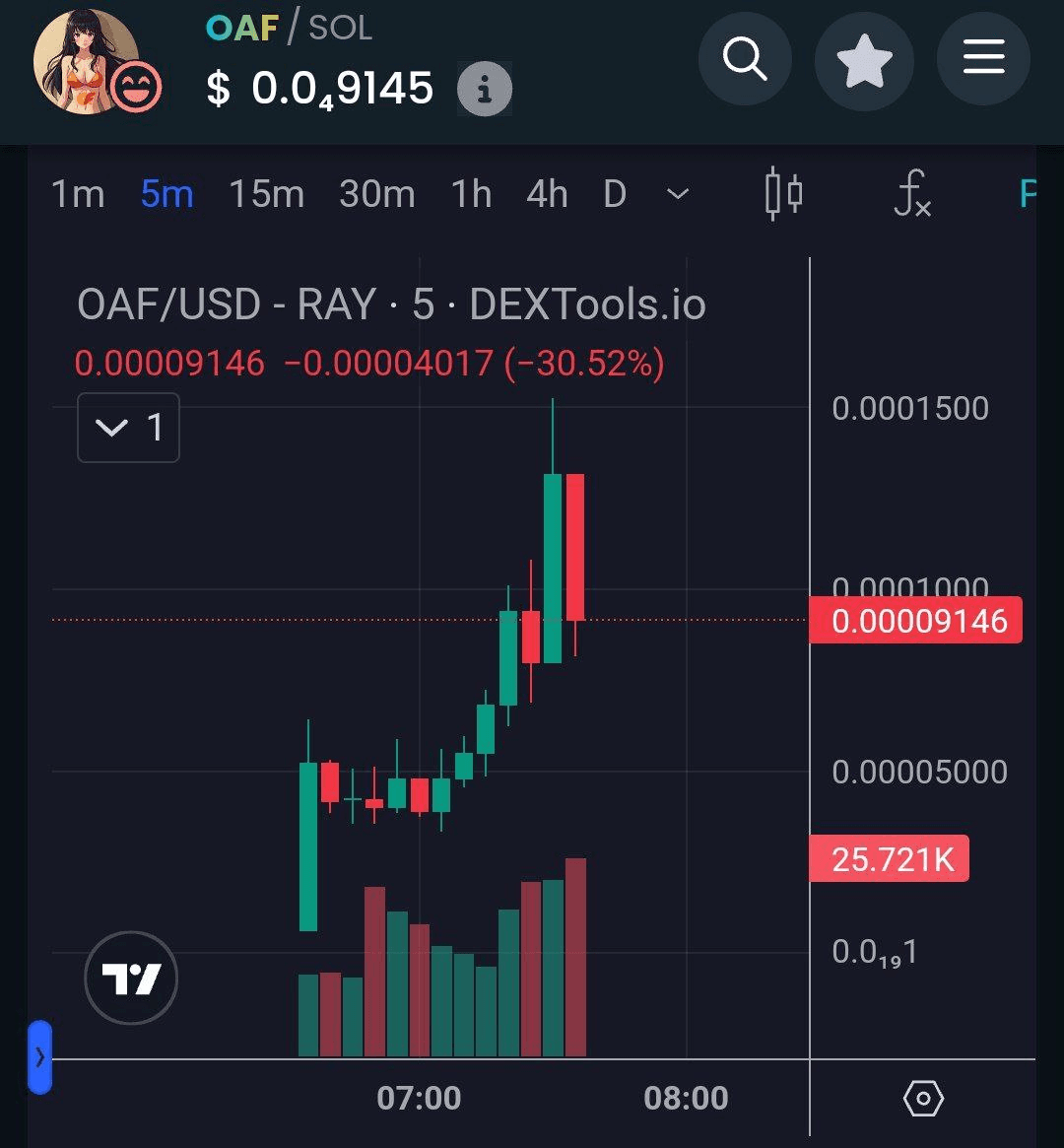This screenshot has height=1148, width=1064.
Task: Open the hamburger menu
Action: pyautogui.click(x=983, y=60)
